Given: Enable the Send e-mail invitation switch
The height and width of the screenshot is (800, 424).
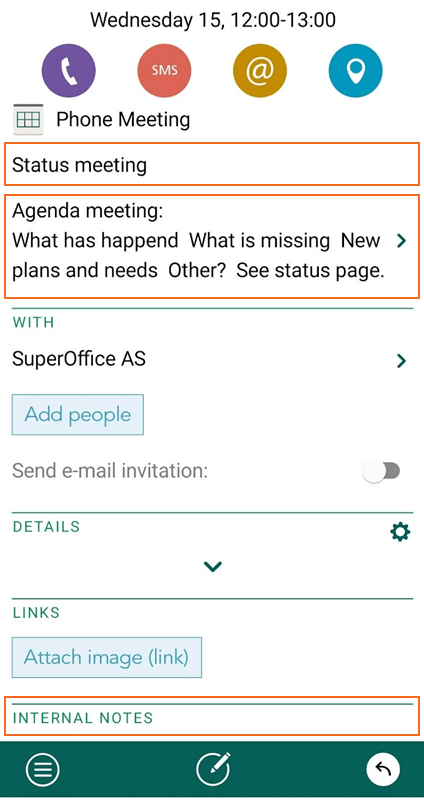Looking at the screenshot, I should [x=381, y=471].
